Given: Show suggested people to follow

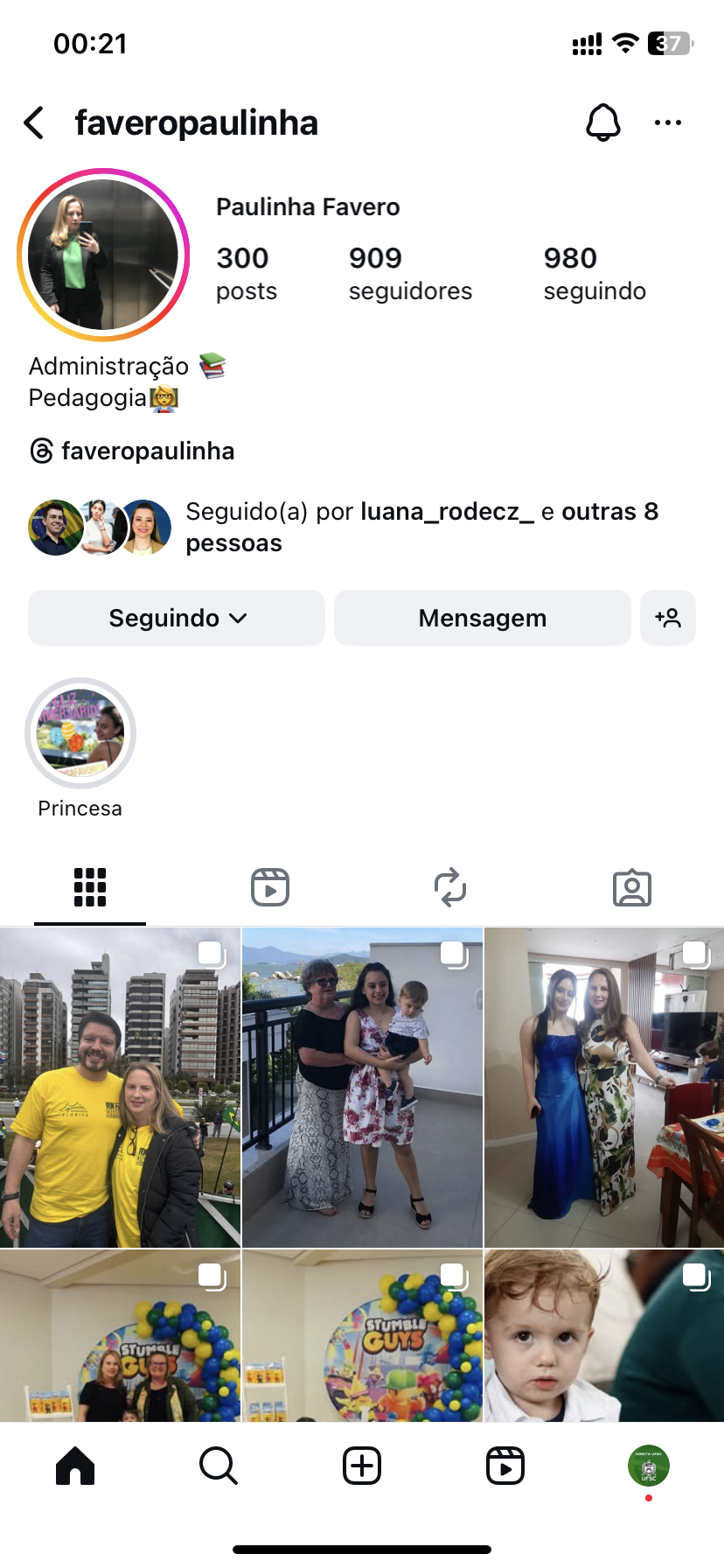Looking at the screenshot, I should pyautogui.click(x=668, y=618).
